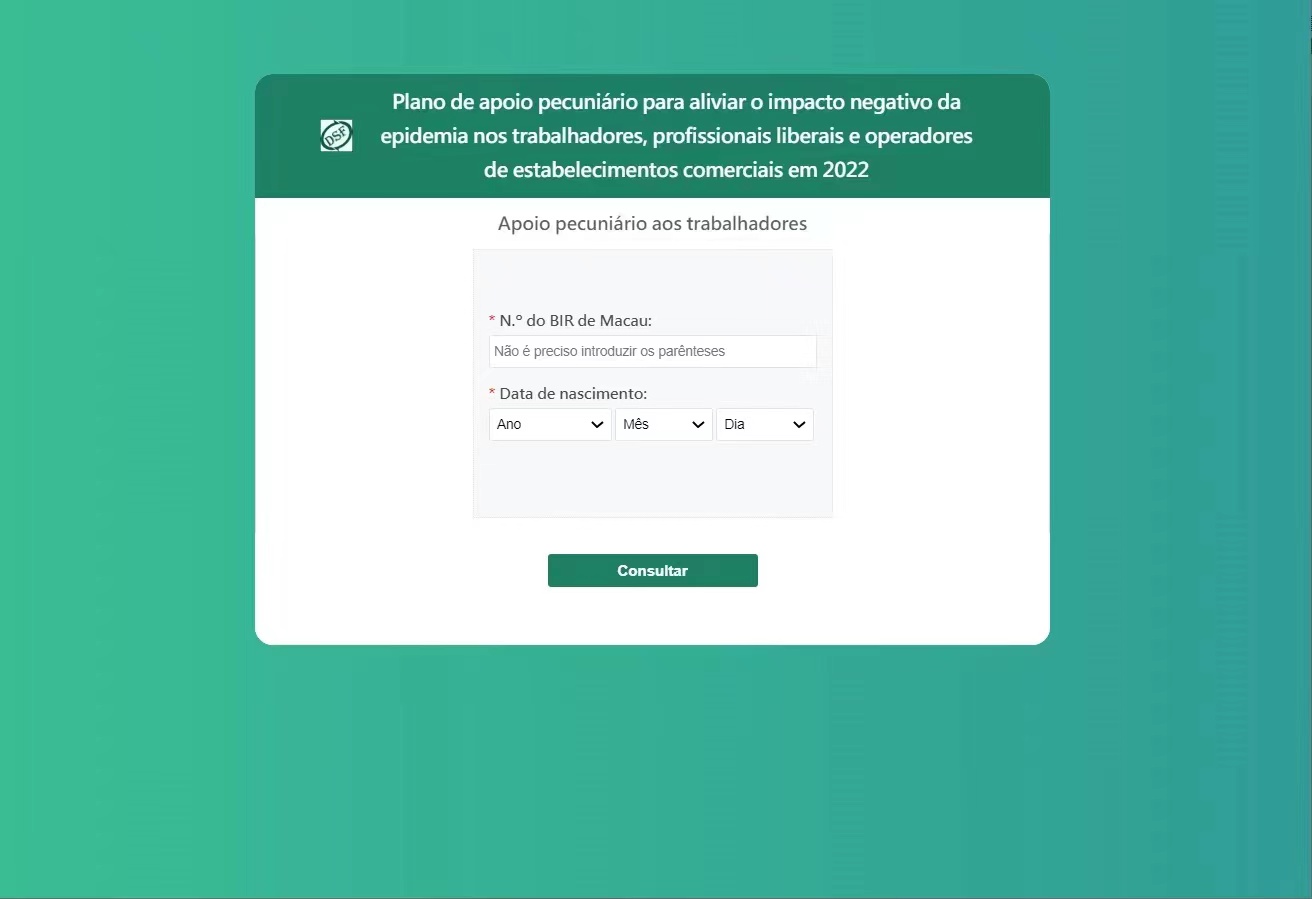
Task: Tap the Consultar button
Action: click(652, 570)
